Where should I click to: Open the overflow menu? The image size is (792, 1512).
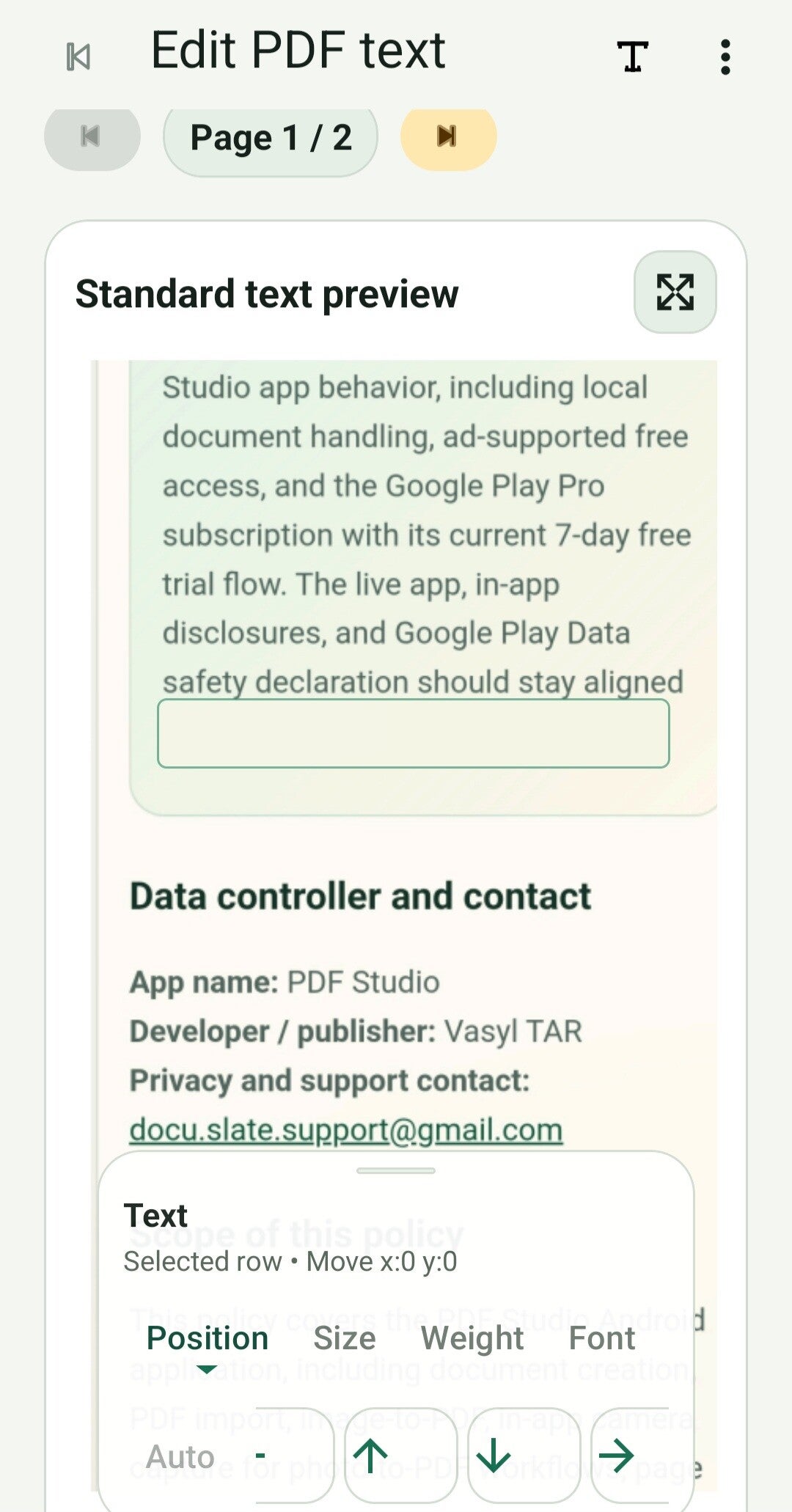click(x=725, y=56)
